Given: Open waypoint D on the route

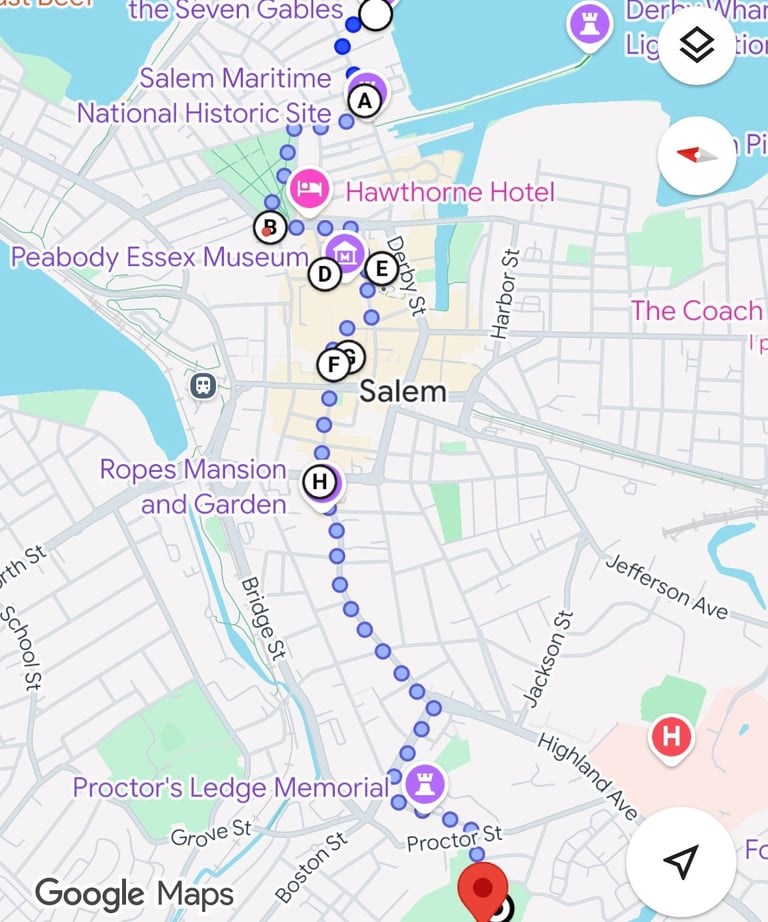Looking at the screenshot, I should pyautogui.click(x=324, y=273).
